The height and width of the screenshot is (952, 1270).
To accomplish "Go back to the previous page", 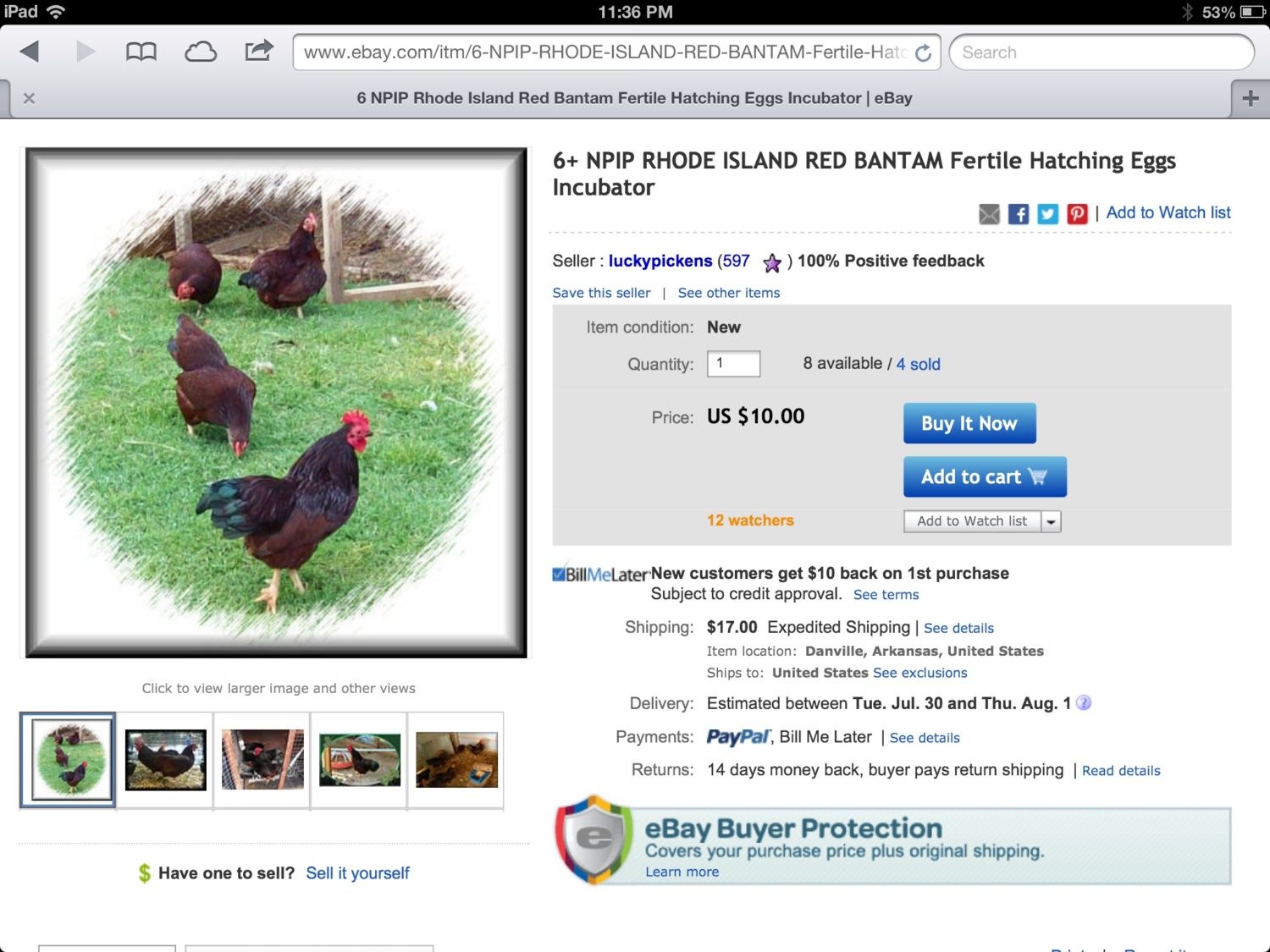I will 30,52.
